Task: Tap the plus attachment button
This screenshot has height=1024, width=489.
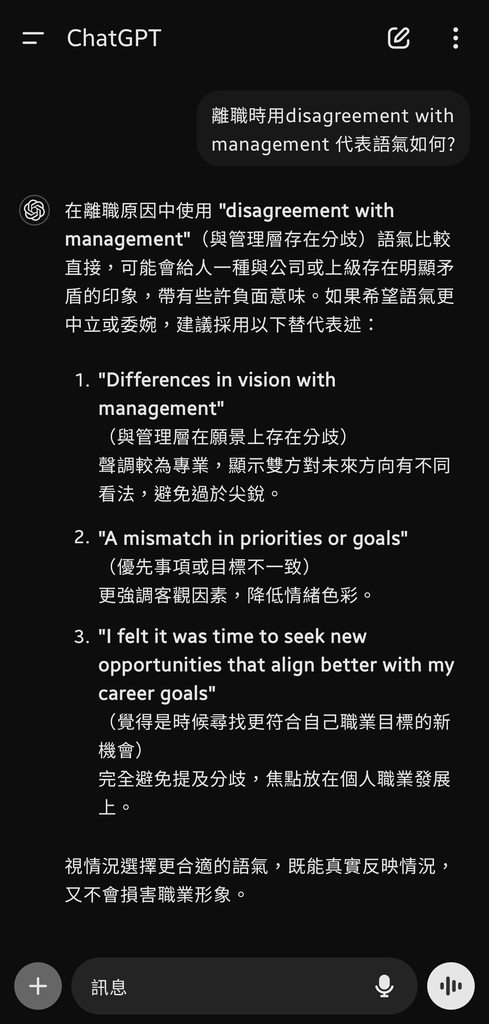Action: [38, 985]
